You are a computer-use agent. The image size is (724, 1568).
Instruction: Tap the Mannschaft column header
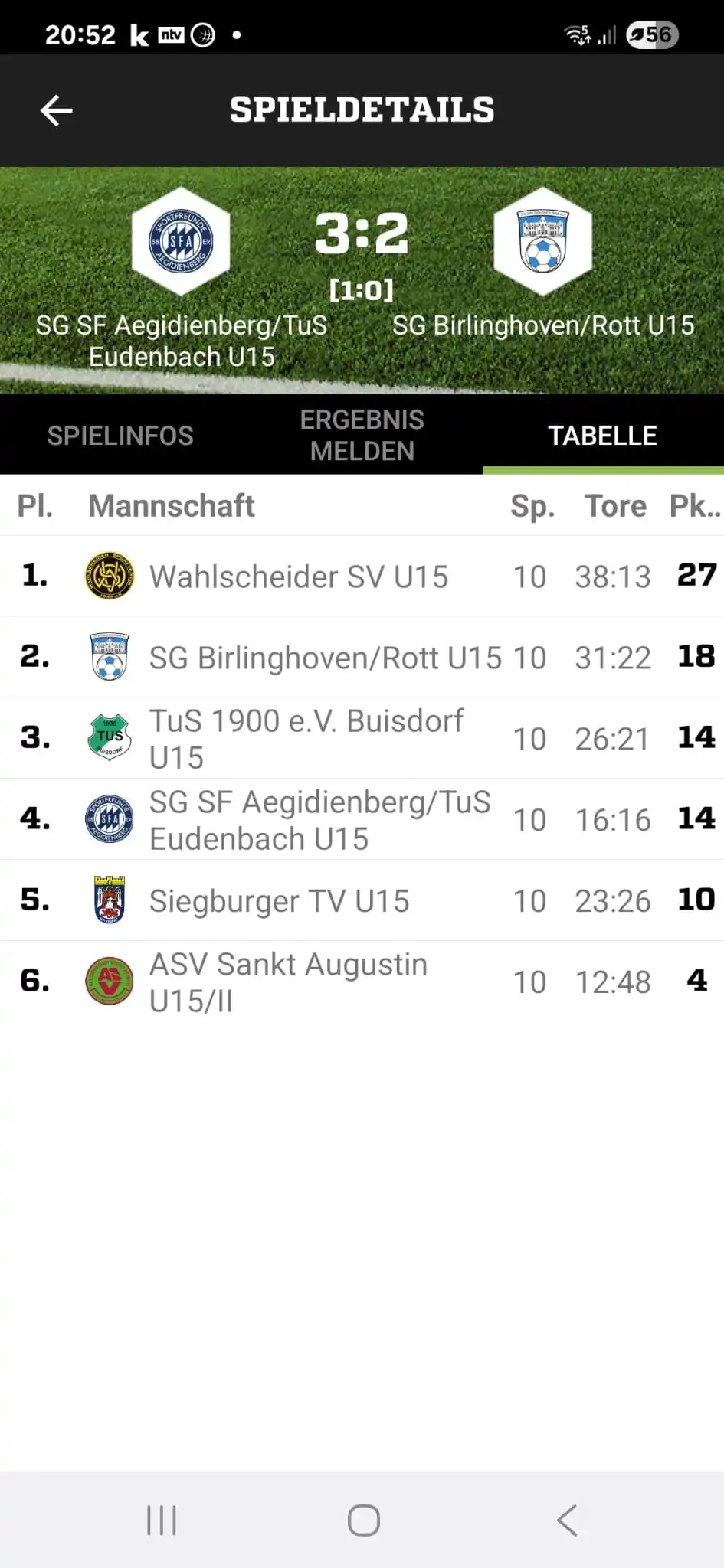[x=171, y=505]
